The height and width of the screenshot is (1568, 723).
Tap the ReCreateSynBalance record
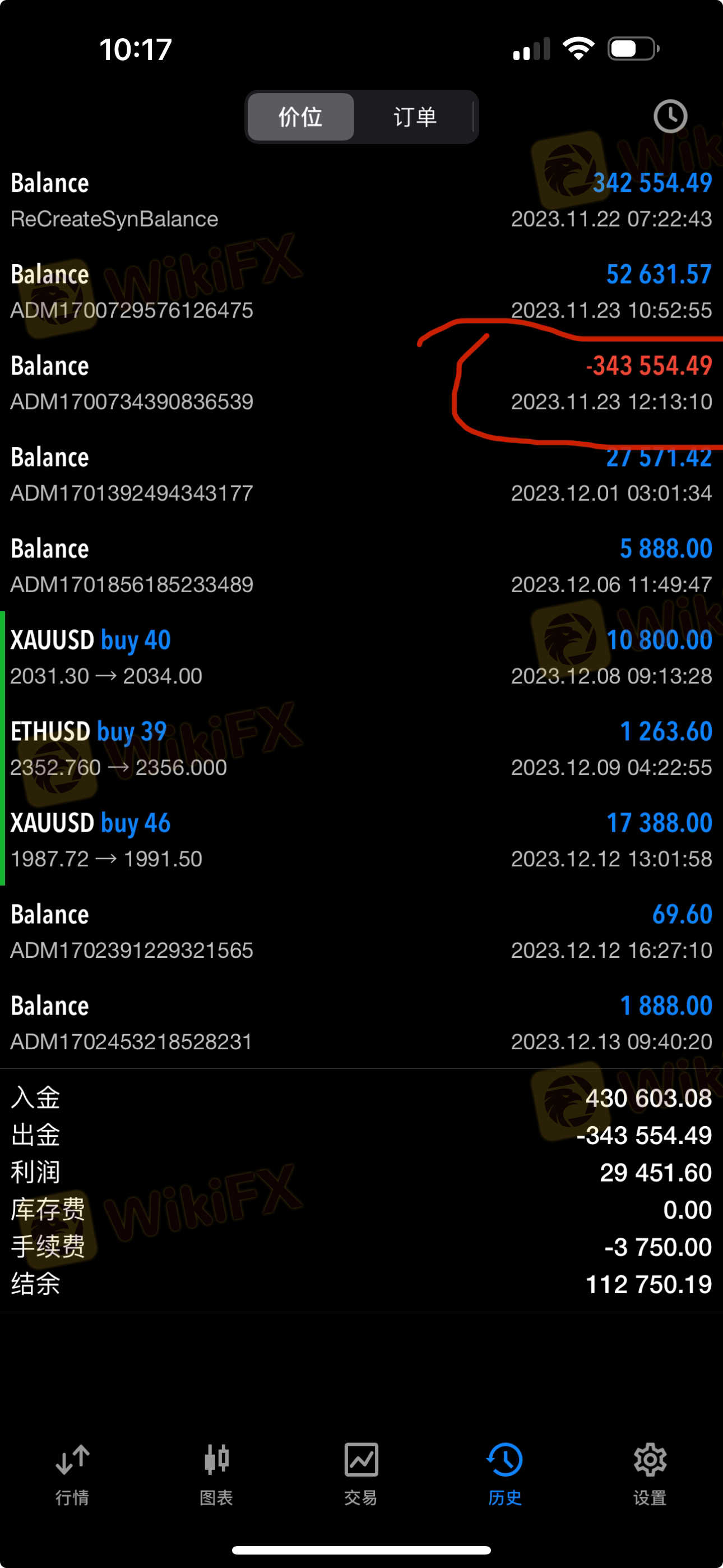point(361,200)
